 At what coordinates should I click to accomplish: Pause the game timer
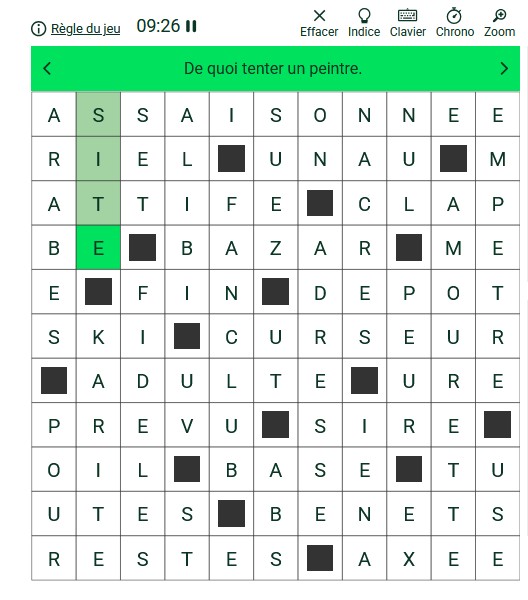(x=191, y=26)
